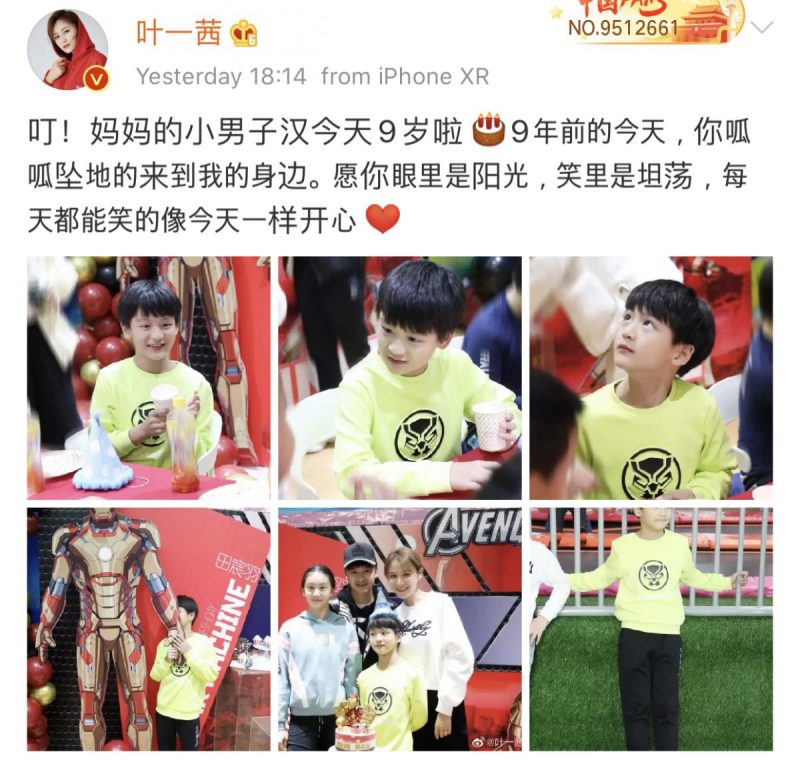The width and height of the screenshot is (800, 764).
Task: View photo of boy standing on grass
Action: (x=651, y=629)
